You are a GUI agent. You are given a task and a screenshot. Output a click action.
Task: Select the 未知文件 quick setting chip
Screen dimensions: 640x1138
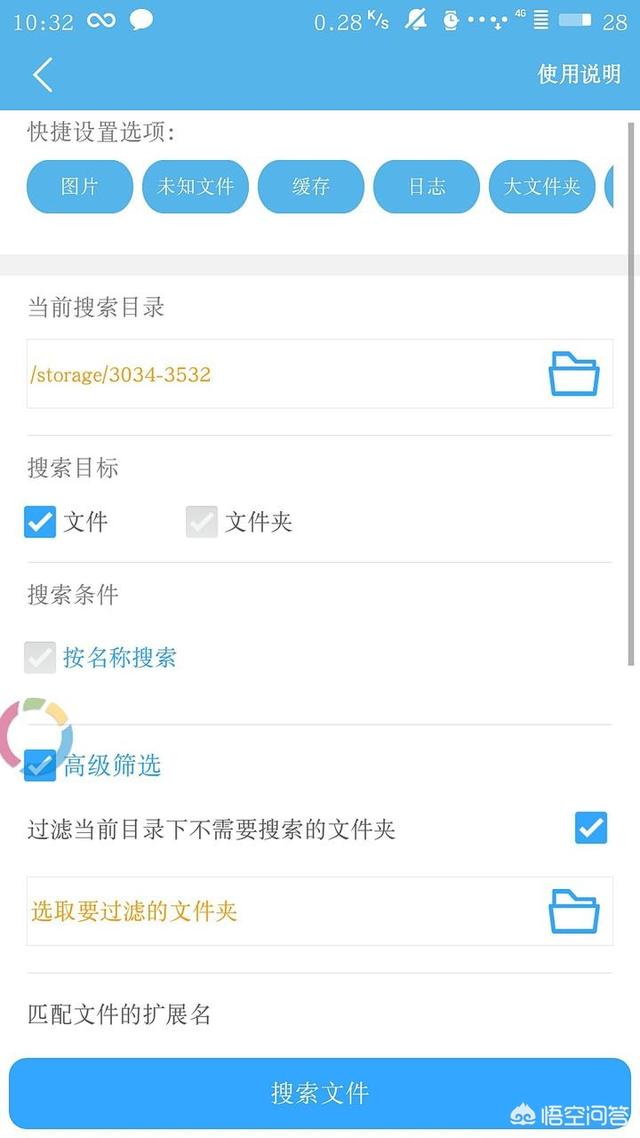(x=195, y=187)
